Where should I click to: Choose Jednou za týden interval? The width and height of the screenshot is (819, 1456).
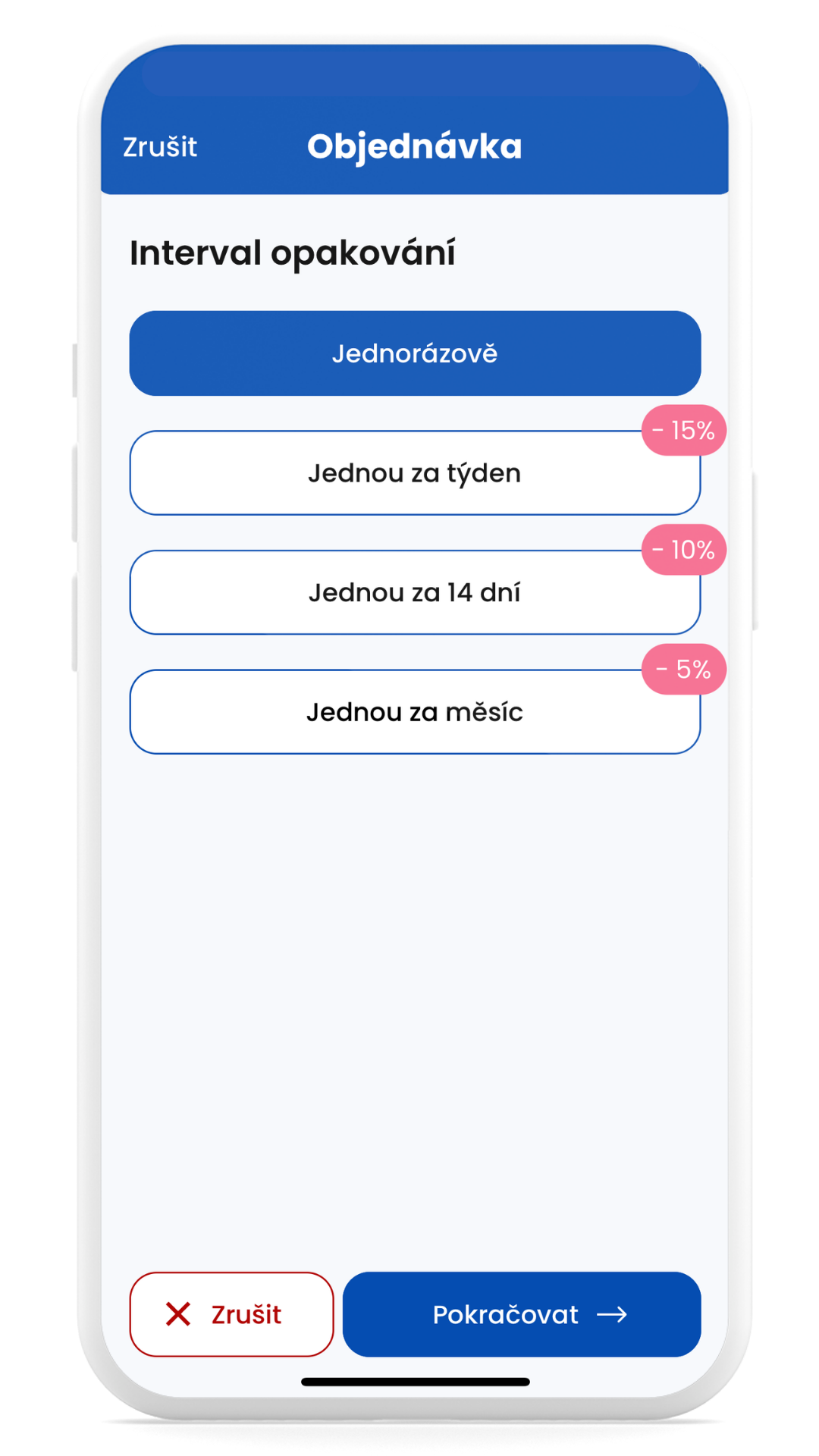pyautogui.click(x=415, y=473)
